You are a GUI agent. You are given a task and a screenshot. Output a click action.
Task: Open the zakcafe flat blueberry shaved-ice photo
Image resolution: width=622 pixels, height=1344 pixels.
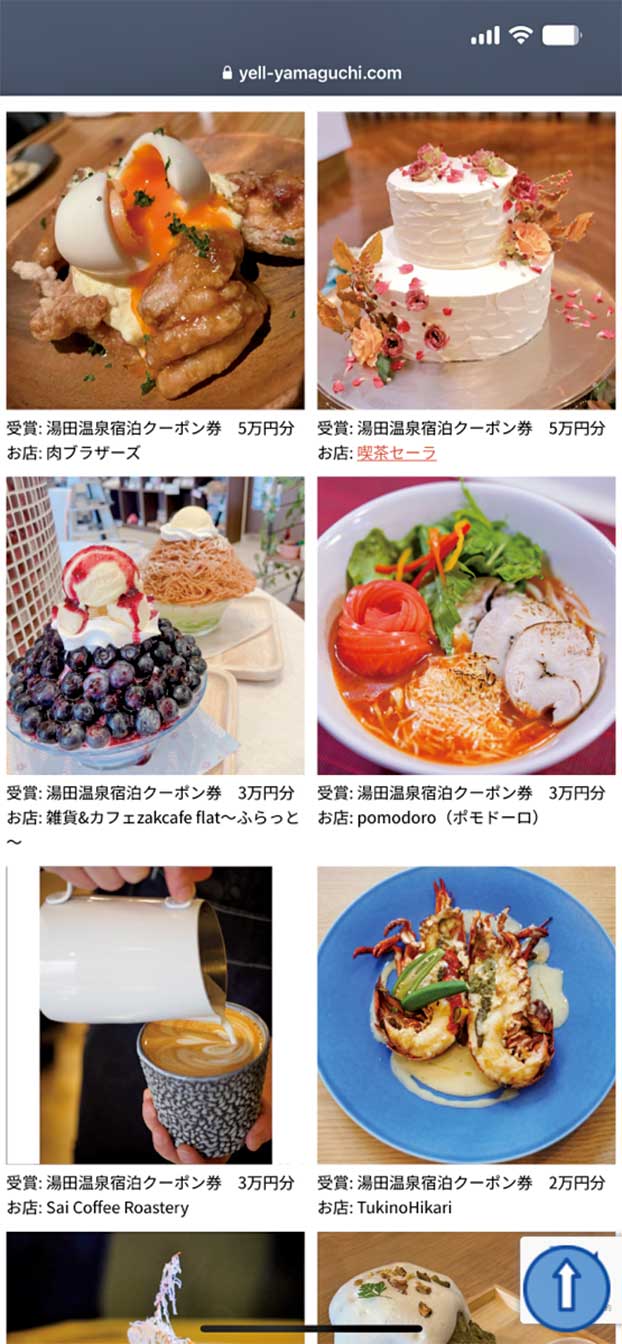[155, 625]
